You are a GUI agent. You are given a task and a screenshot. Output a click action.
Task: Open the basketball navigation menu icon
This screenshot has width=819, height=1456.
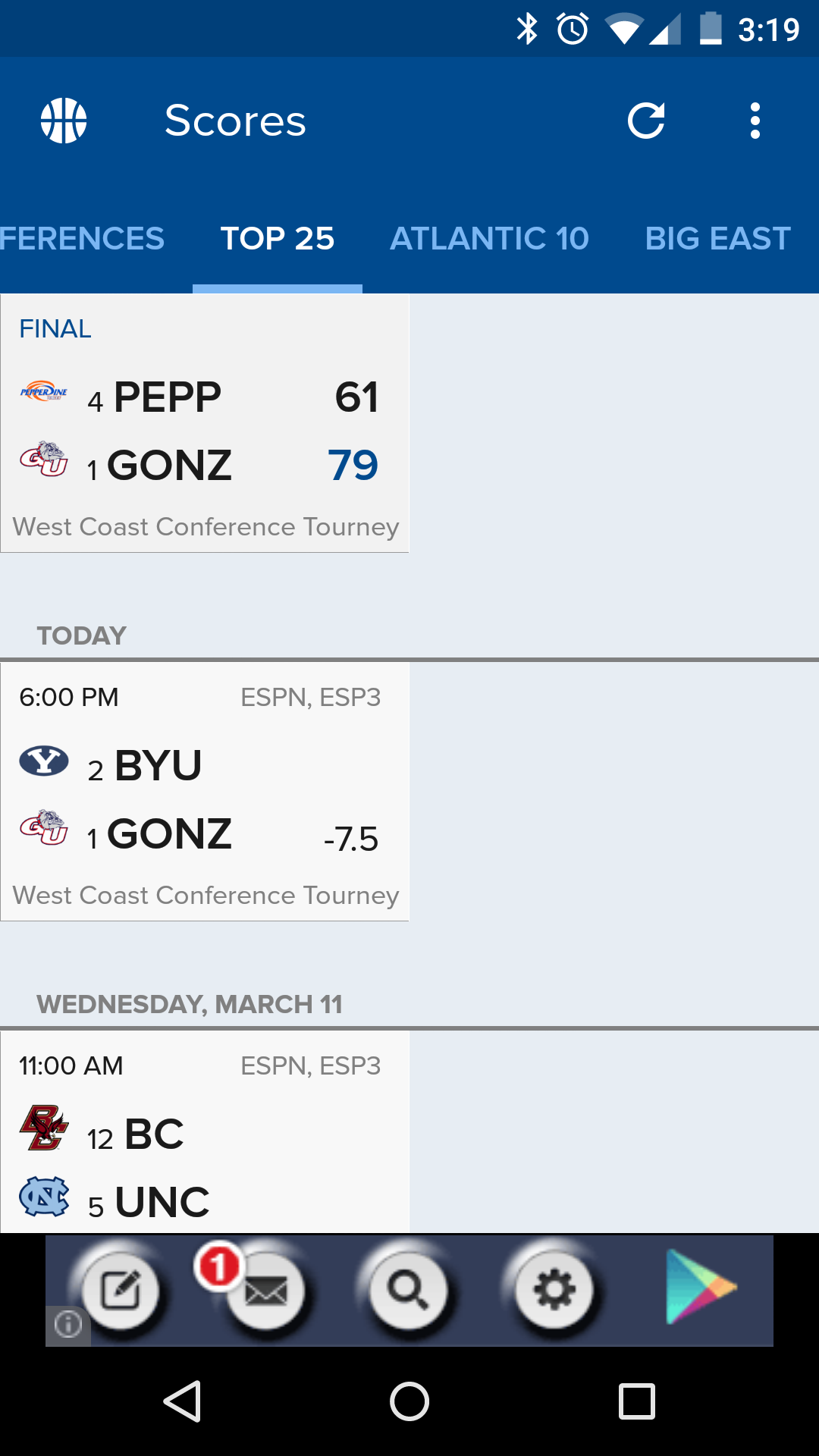(x=64, y=121)
